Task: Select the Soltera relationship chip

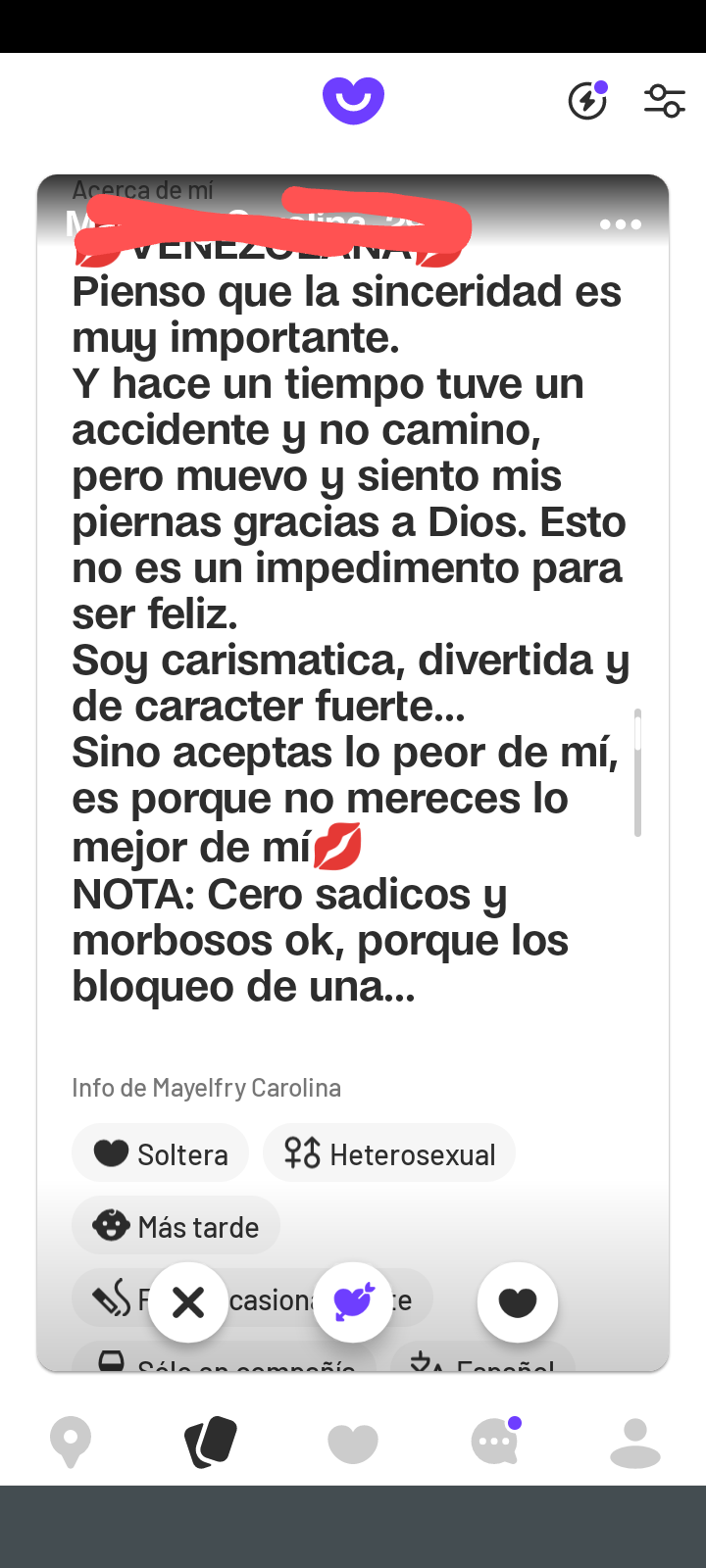Action: point(159,1153)
